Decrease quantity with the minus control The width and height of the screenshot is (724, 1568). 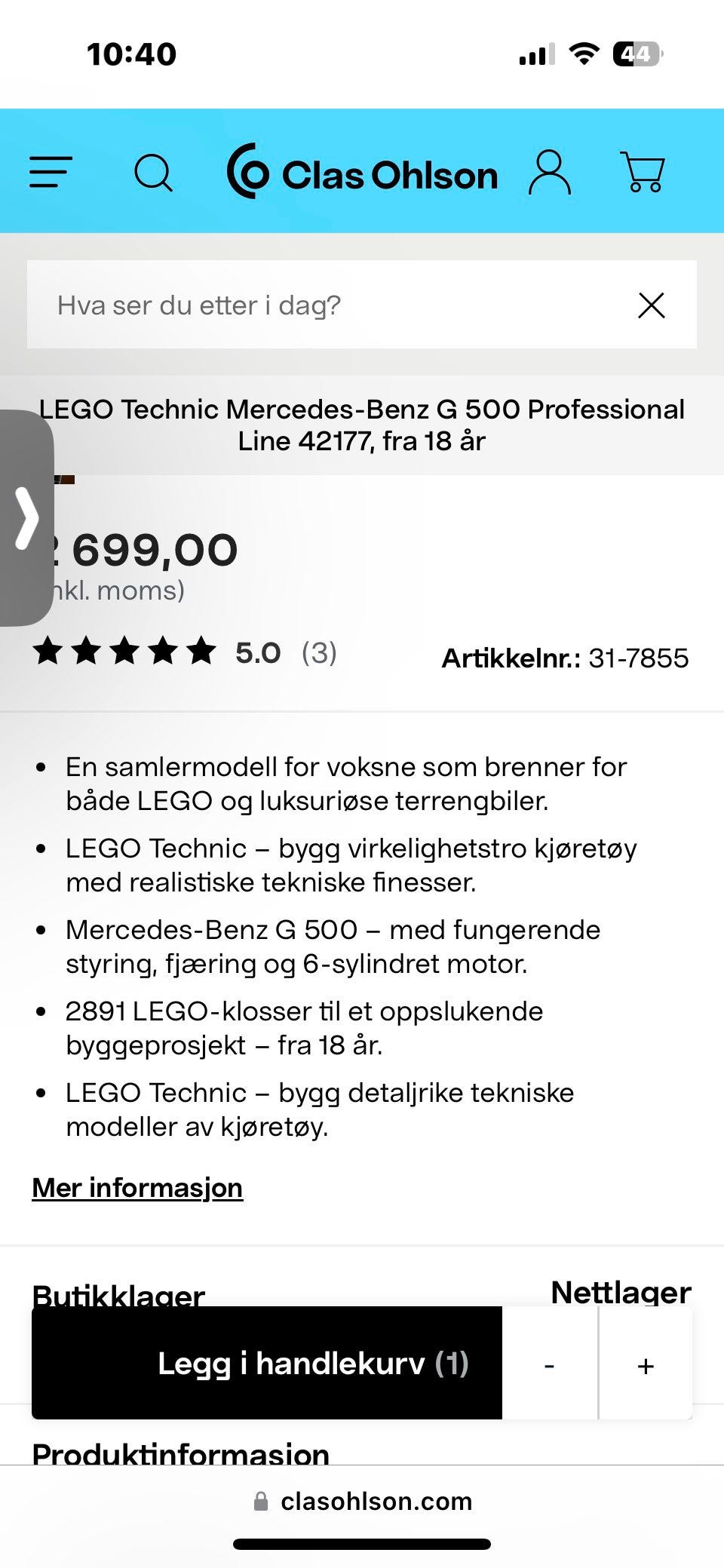[x=549, y=1365]
